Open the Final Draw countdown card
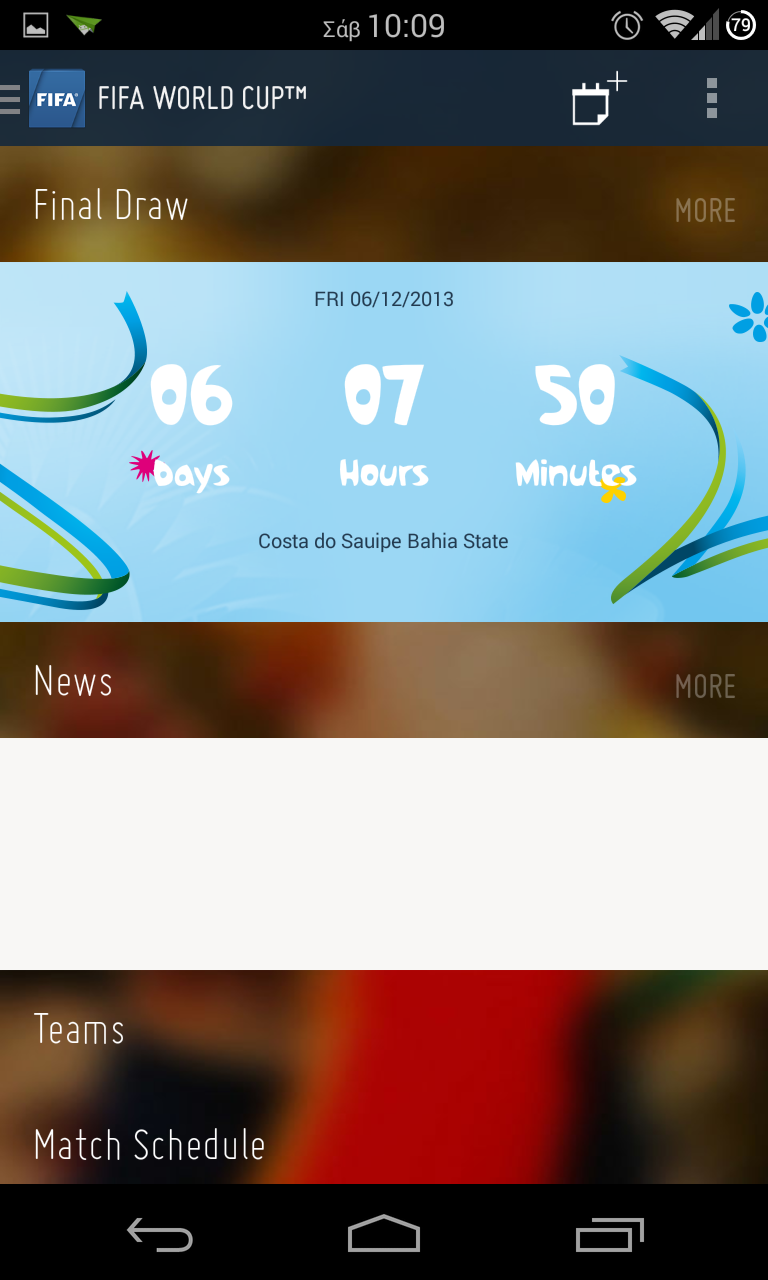 [x=384, y=442]
